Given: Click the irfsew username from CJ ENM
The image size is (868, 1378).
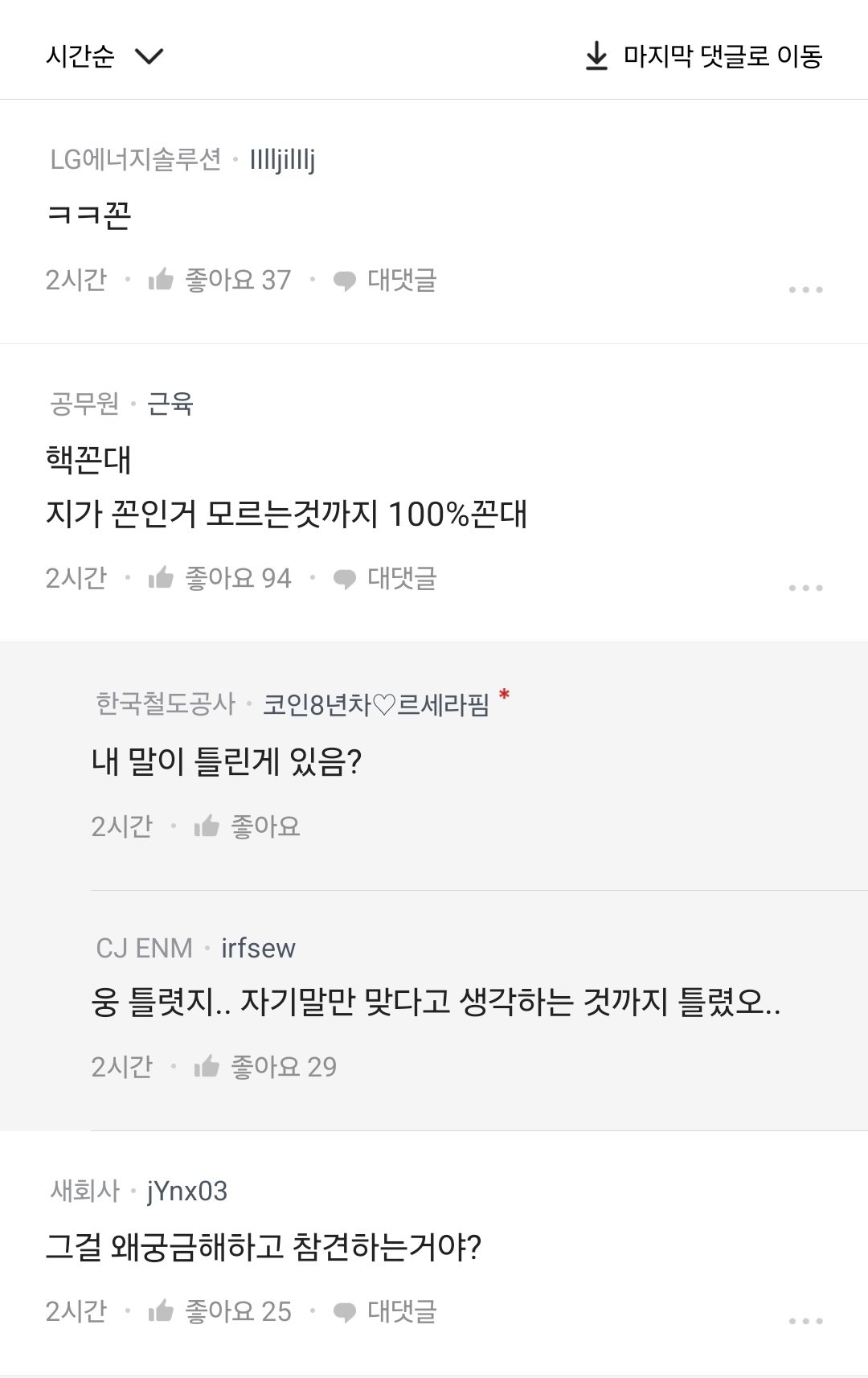Looking at the screenshot, I should click(259, 948).
